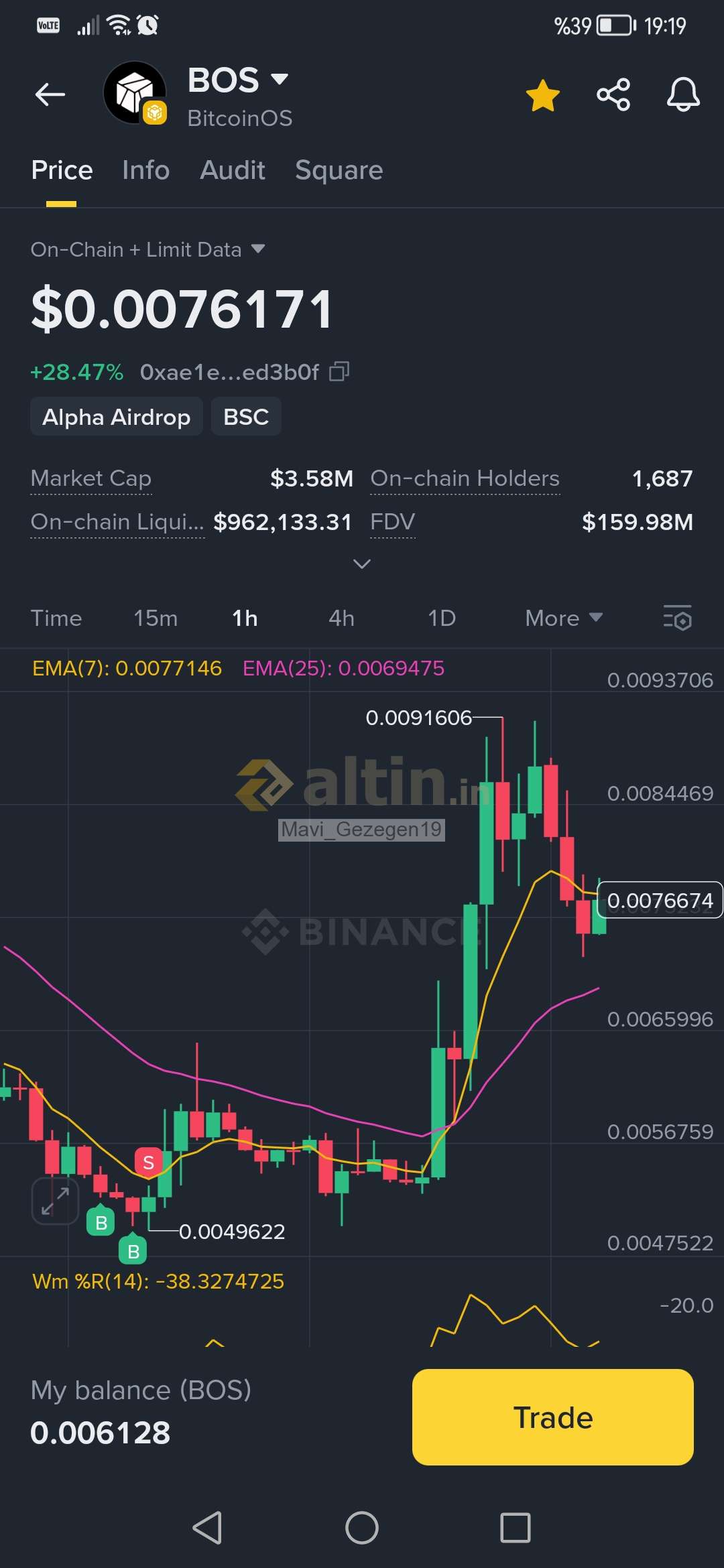This screenshot has height=1568, width=724.
Task: Tap the yellow Trade button
Action: [x=552, y=1417]
